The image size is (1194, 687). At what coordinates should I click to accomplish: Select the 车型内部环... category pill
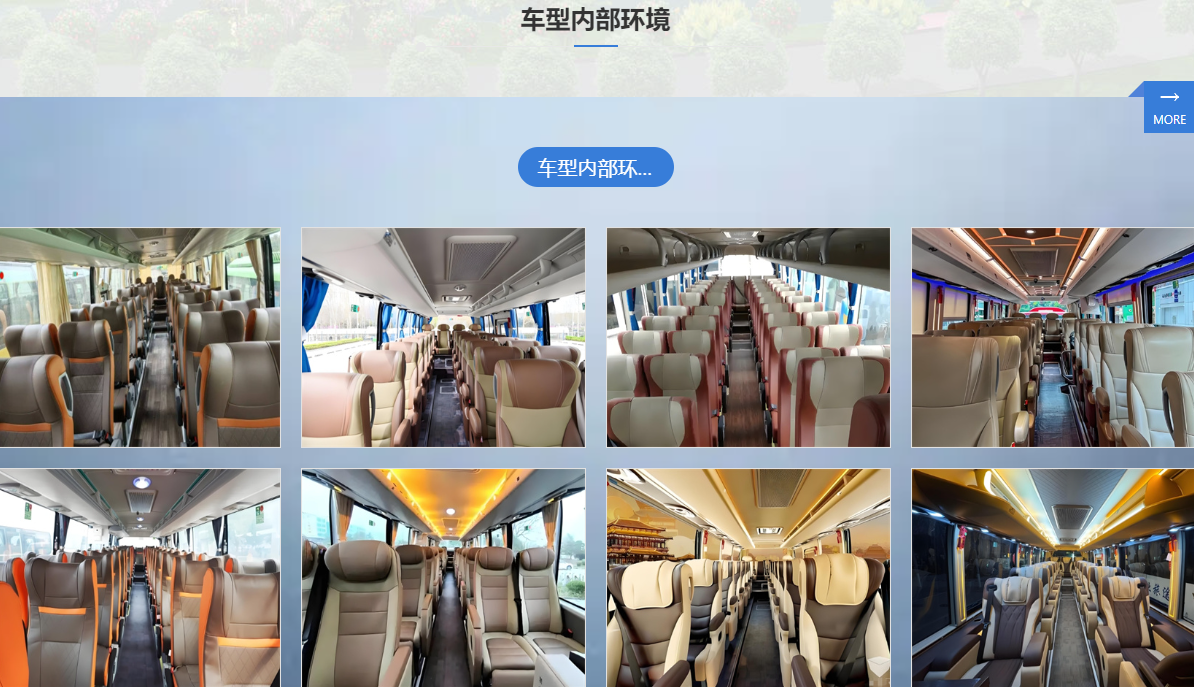point(595,167)
